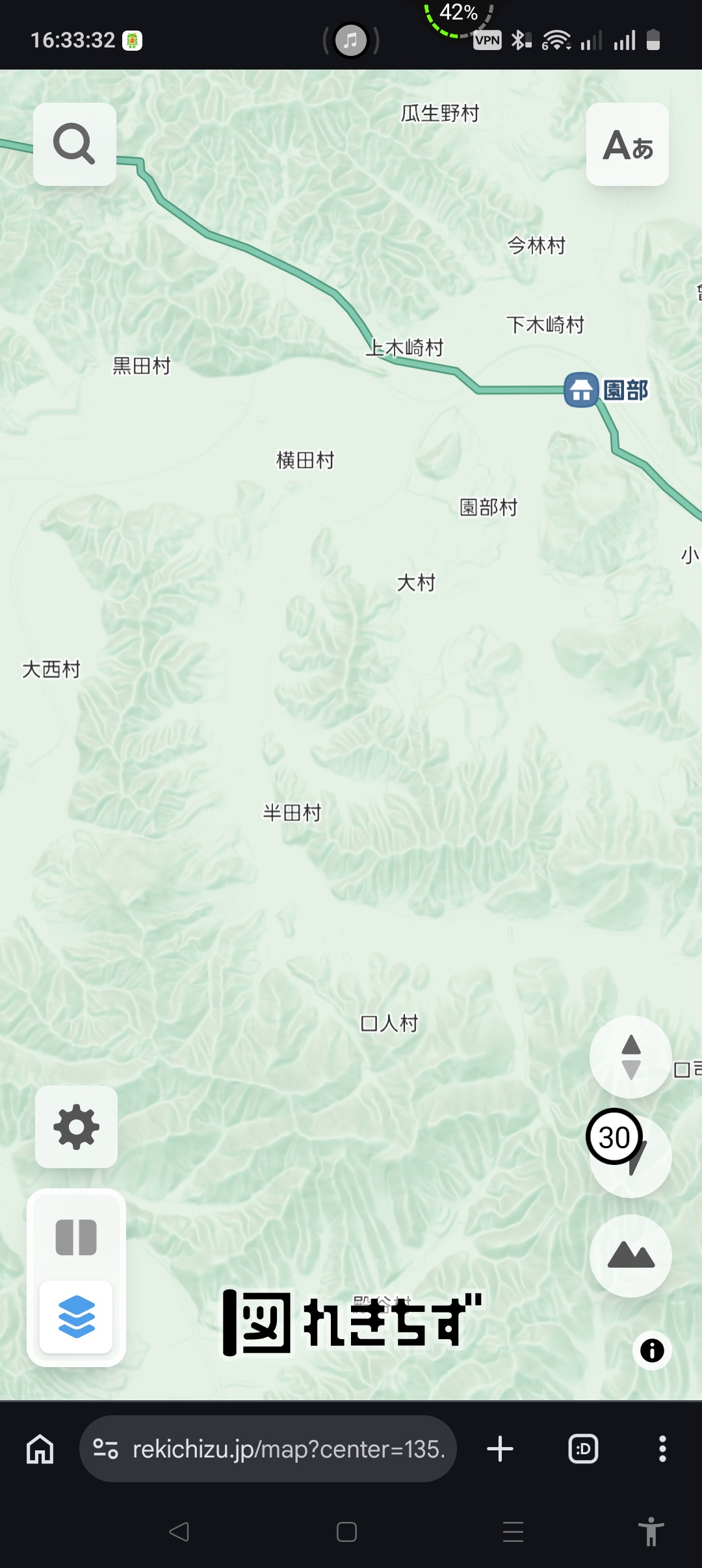The height and width of the screenshot is (1568, 702).
Task: Show map attribution info
Action: [x=652, y=1350]
